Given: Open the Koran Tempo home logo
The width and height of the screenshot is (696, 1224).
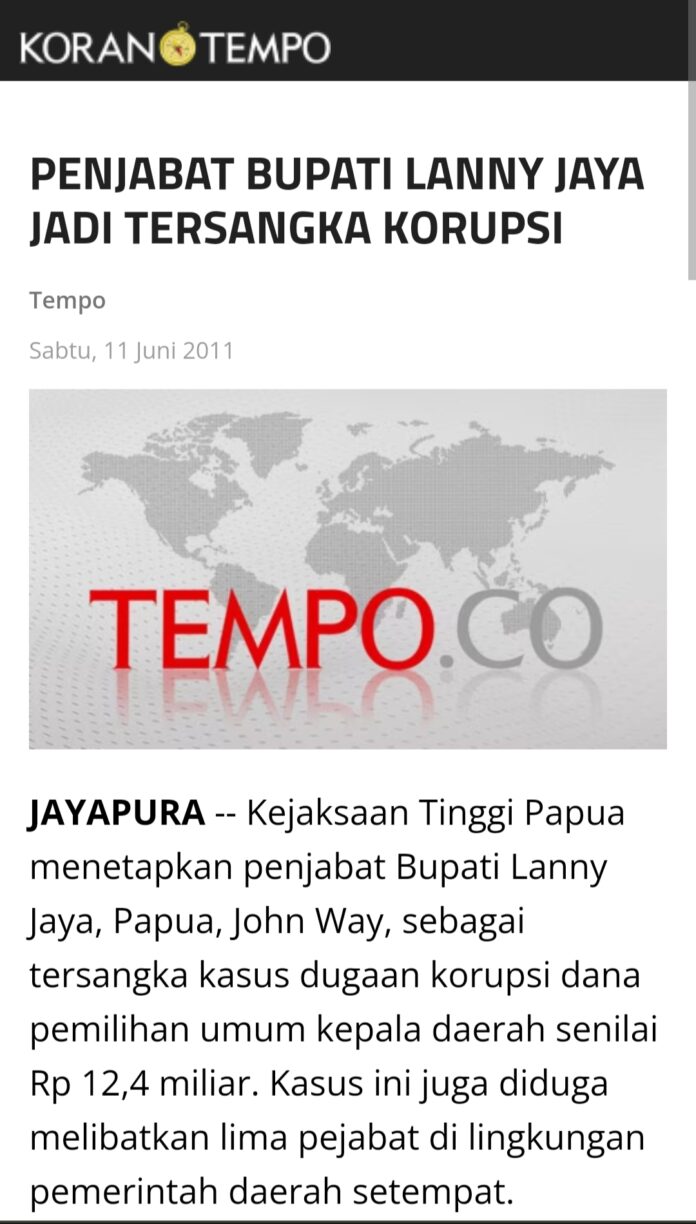Looking at the screenshot, I should (x=175, y=45).
